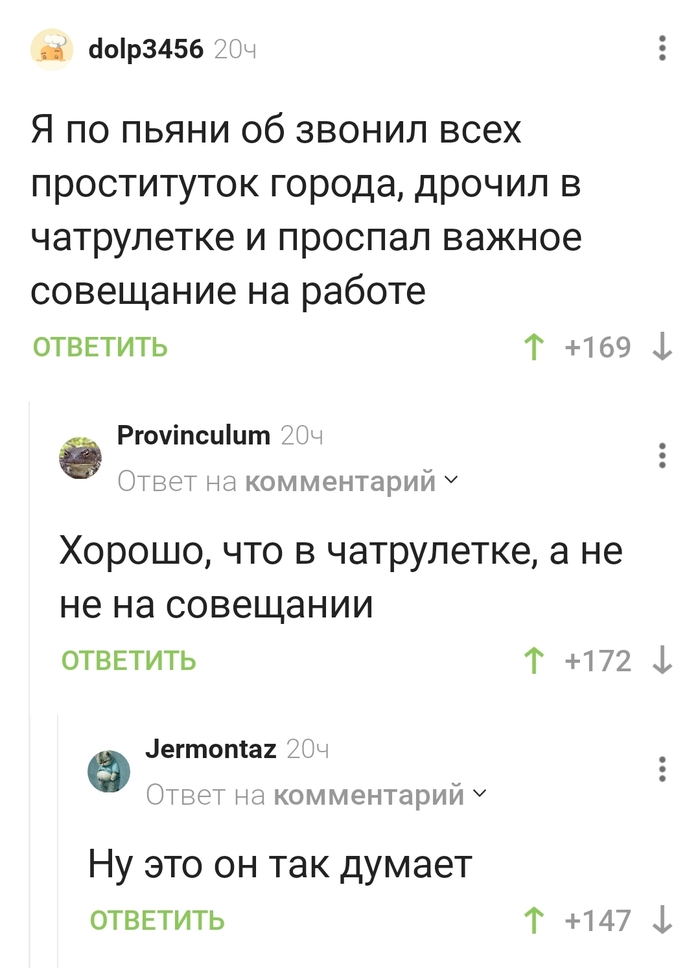Upvote Provinculum's comment
The image size is (700, 968).
[534, 661]
